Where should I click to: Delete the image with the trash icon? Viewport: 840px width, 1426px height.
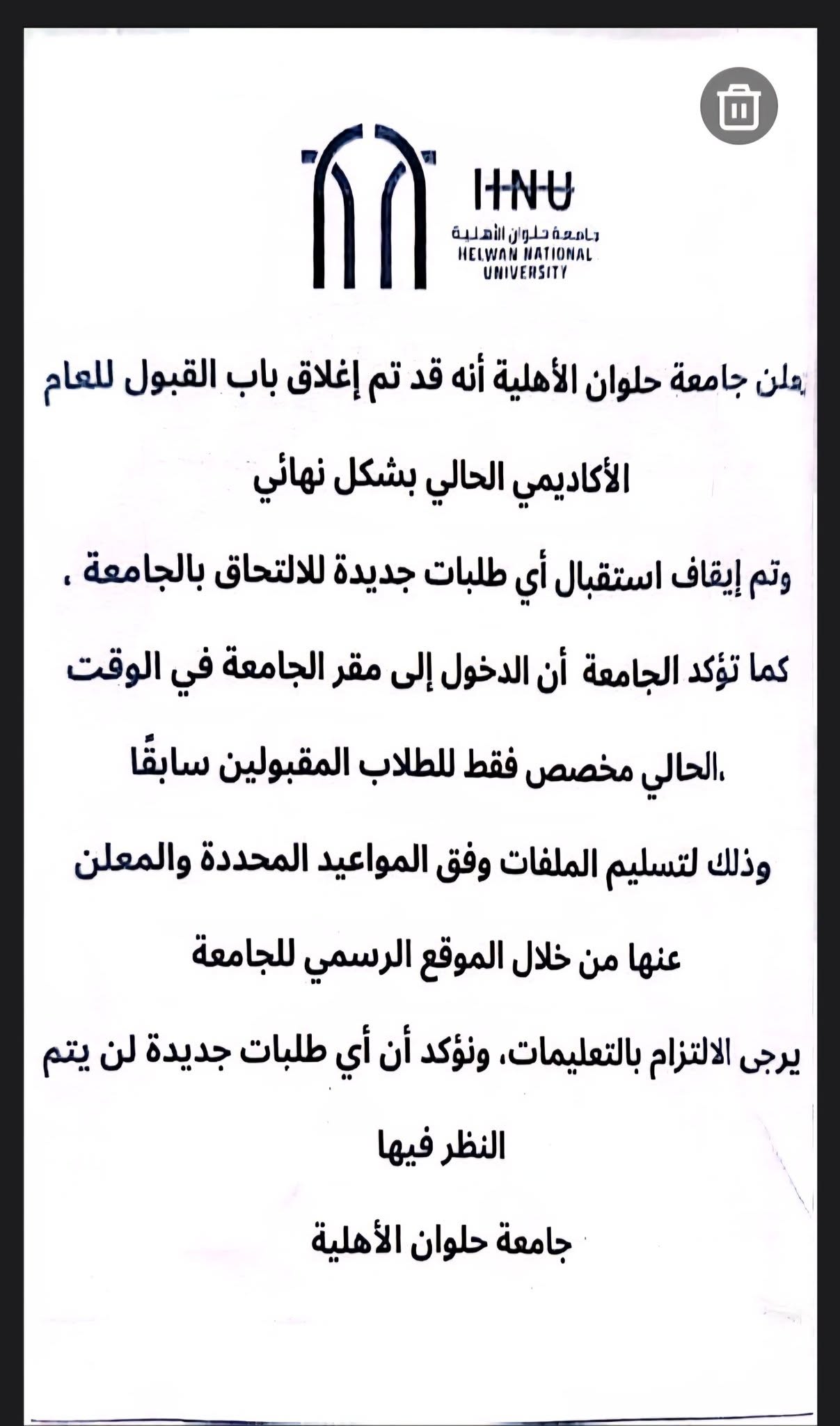pos(738,107)
